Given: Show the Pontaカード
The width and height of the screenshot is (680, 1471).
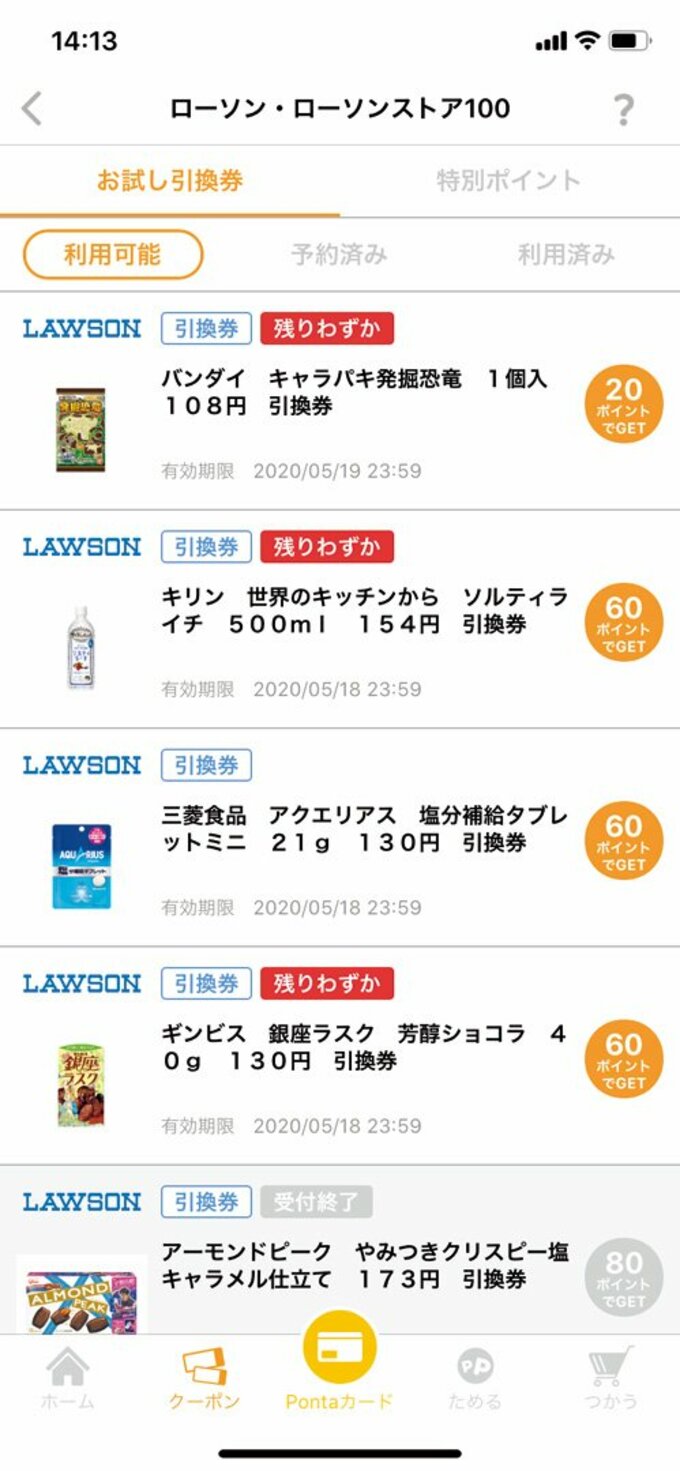Looking at the screenshot, I should coord(339,1360).
